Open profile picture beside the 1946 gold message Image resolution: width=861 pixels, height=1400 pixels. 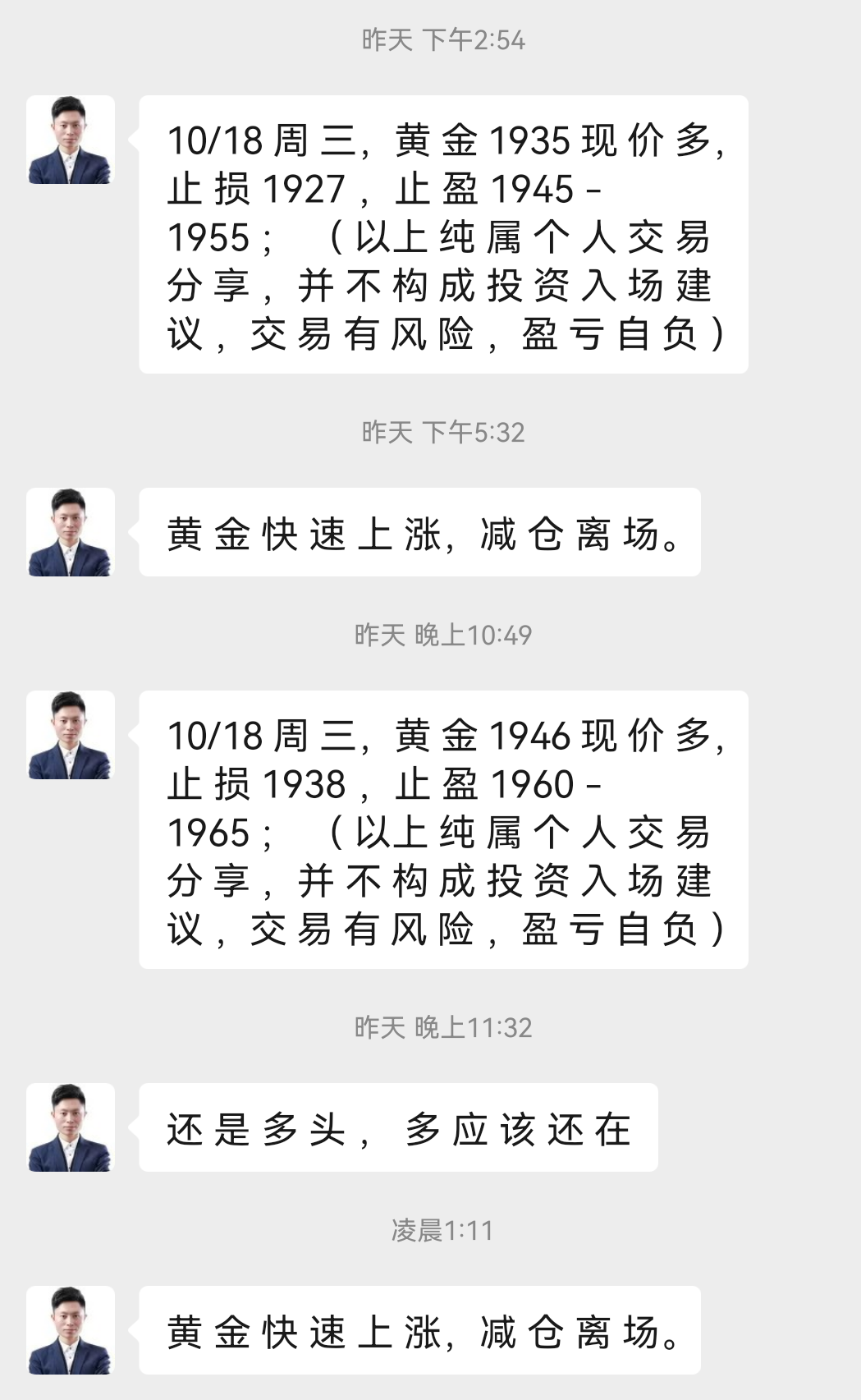coord(71,735)
